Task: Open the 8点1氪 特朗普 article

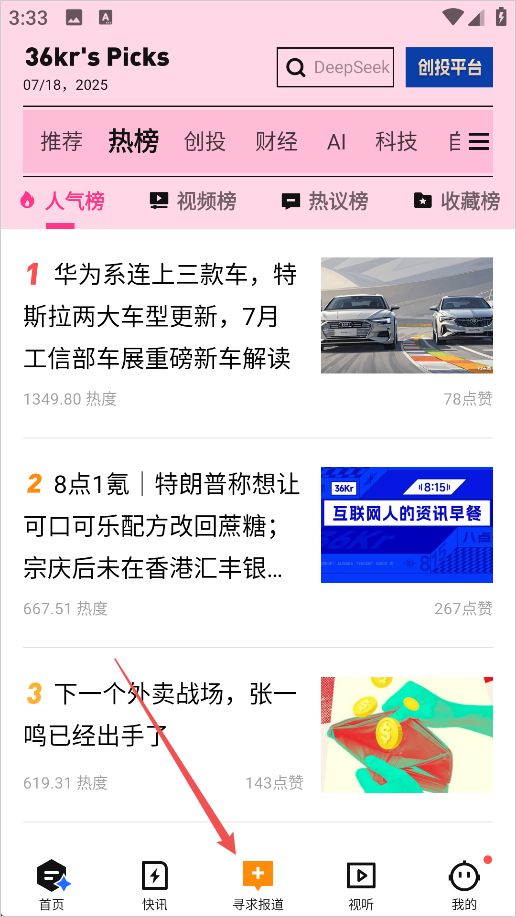Action: (258, 542)
